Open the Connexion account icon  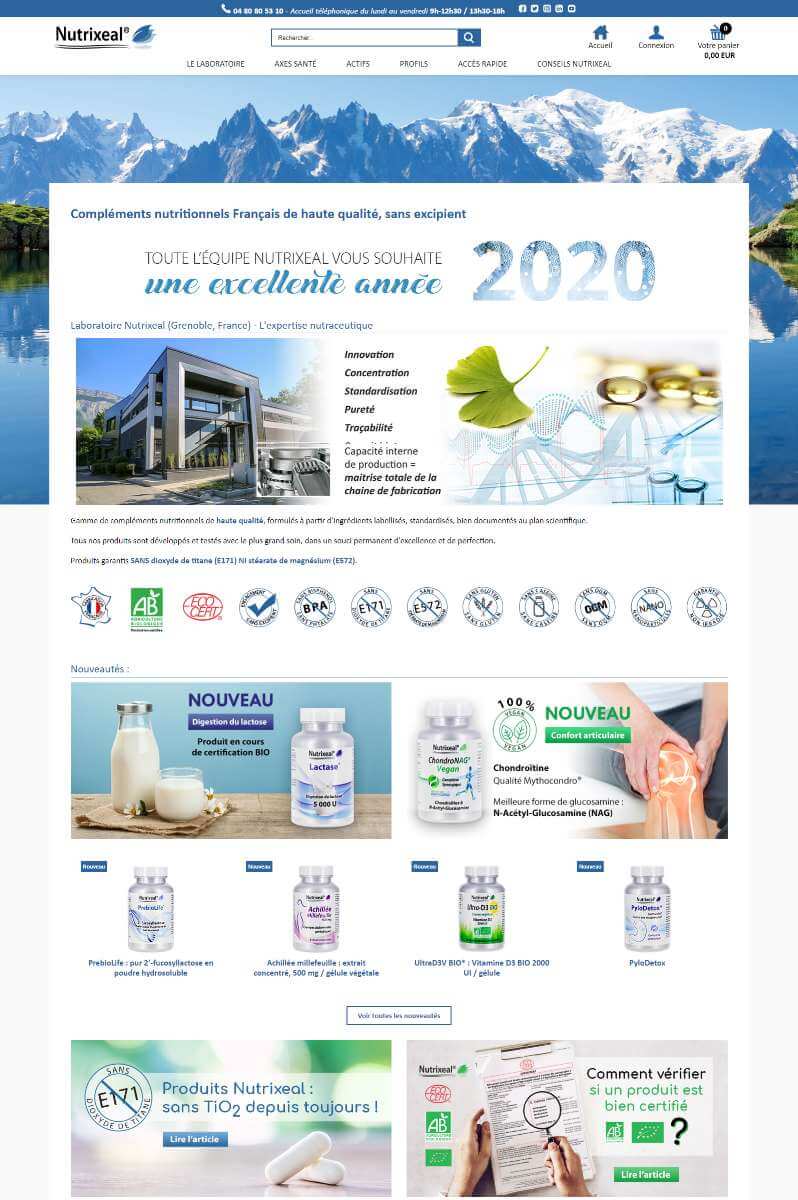[656, 37]
